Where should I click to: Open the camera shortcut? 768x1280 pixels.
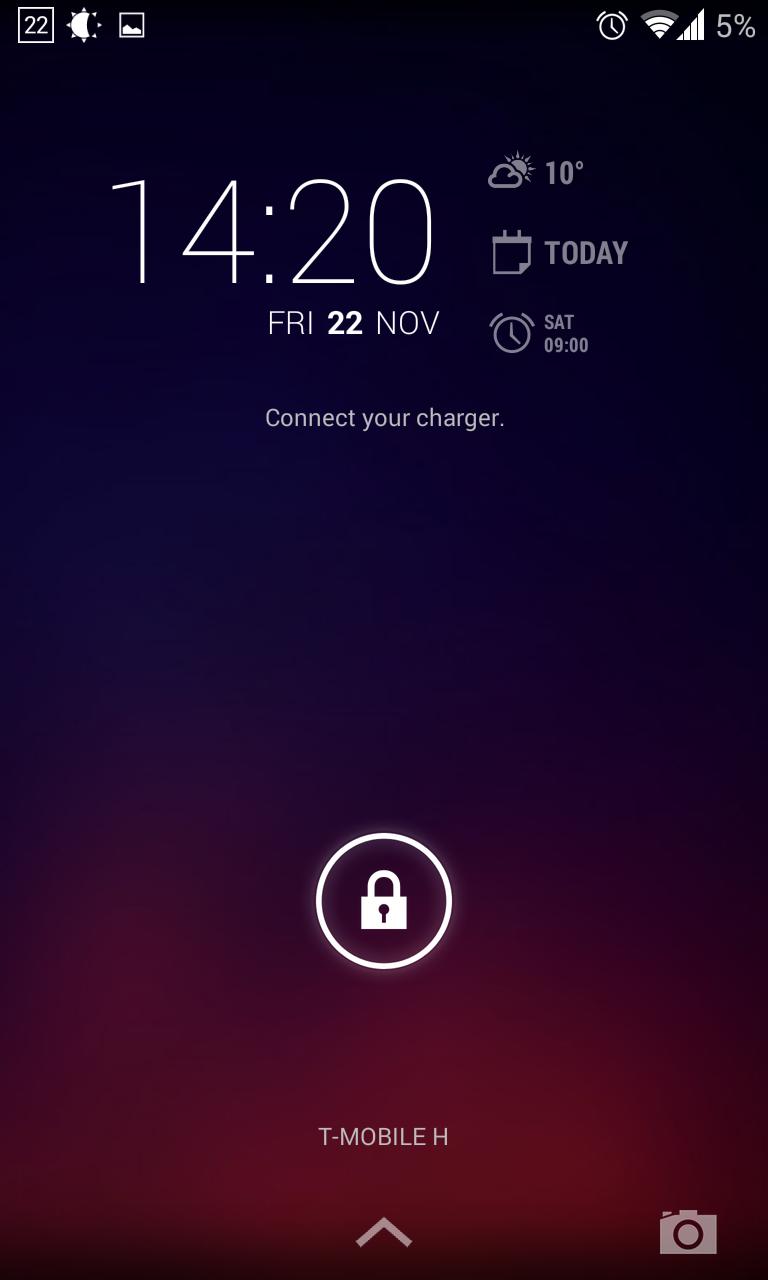[x=688, y=1231]
